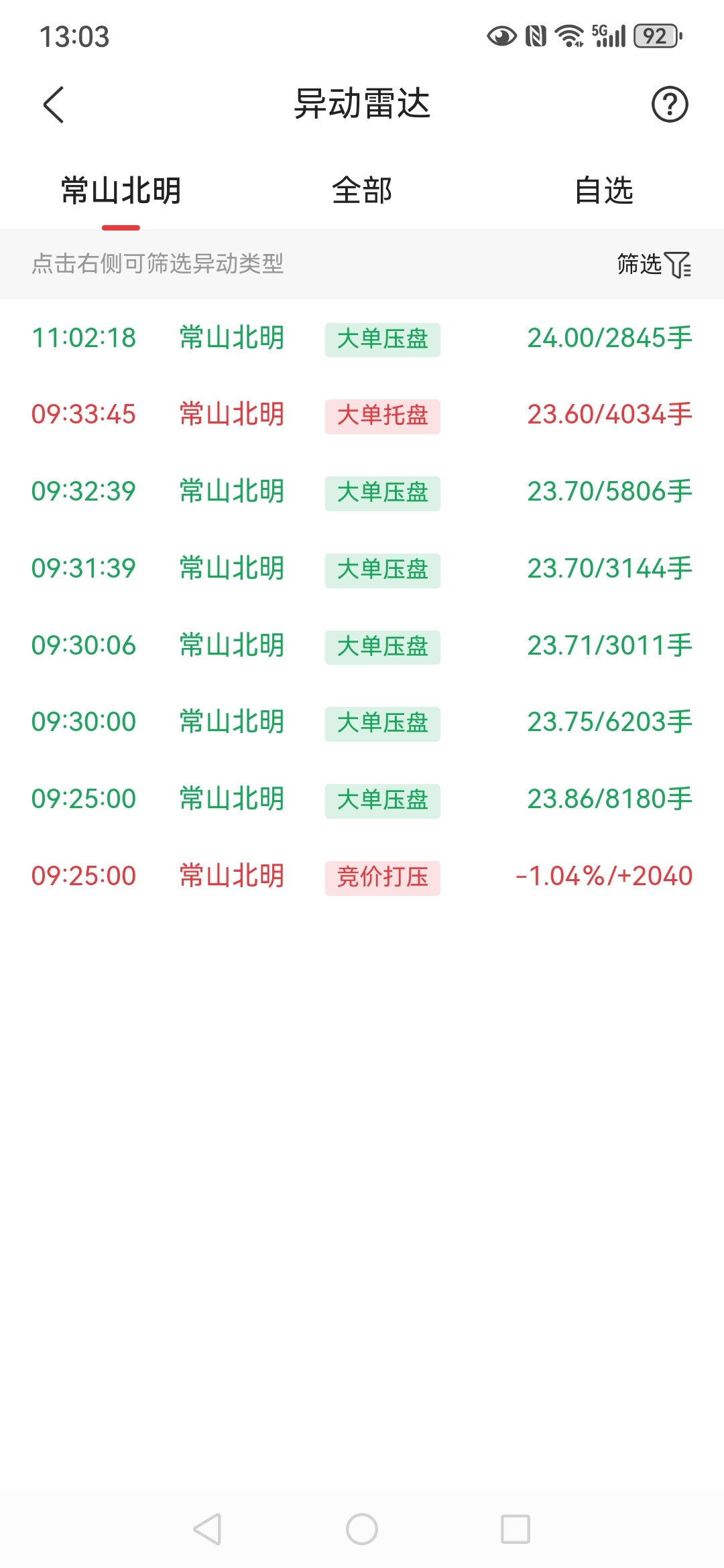The width and height of the screenshot is (724, 1568).
Task: Open the help question-mark icon
Action: click(670, 105)
